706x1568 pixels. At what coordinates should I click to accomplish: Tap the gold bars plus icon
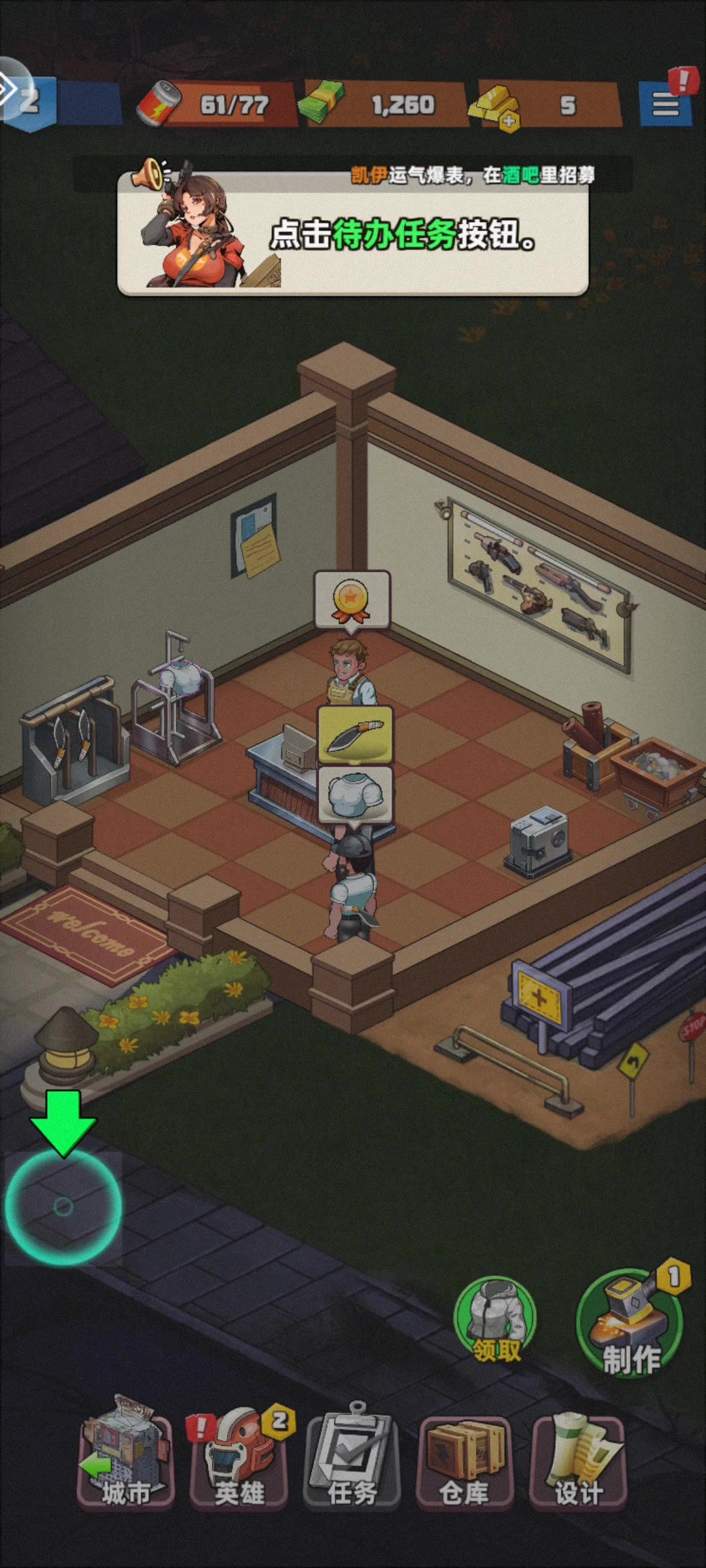(x=509, y=121)
